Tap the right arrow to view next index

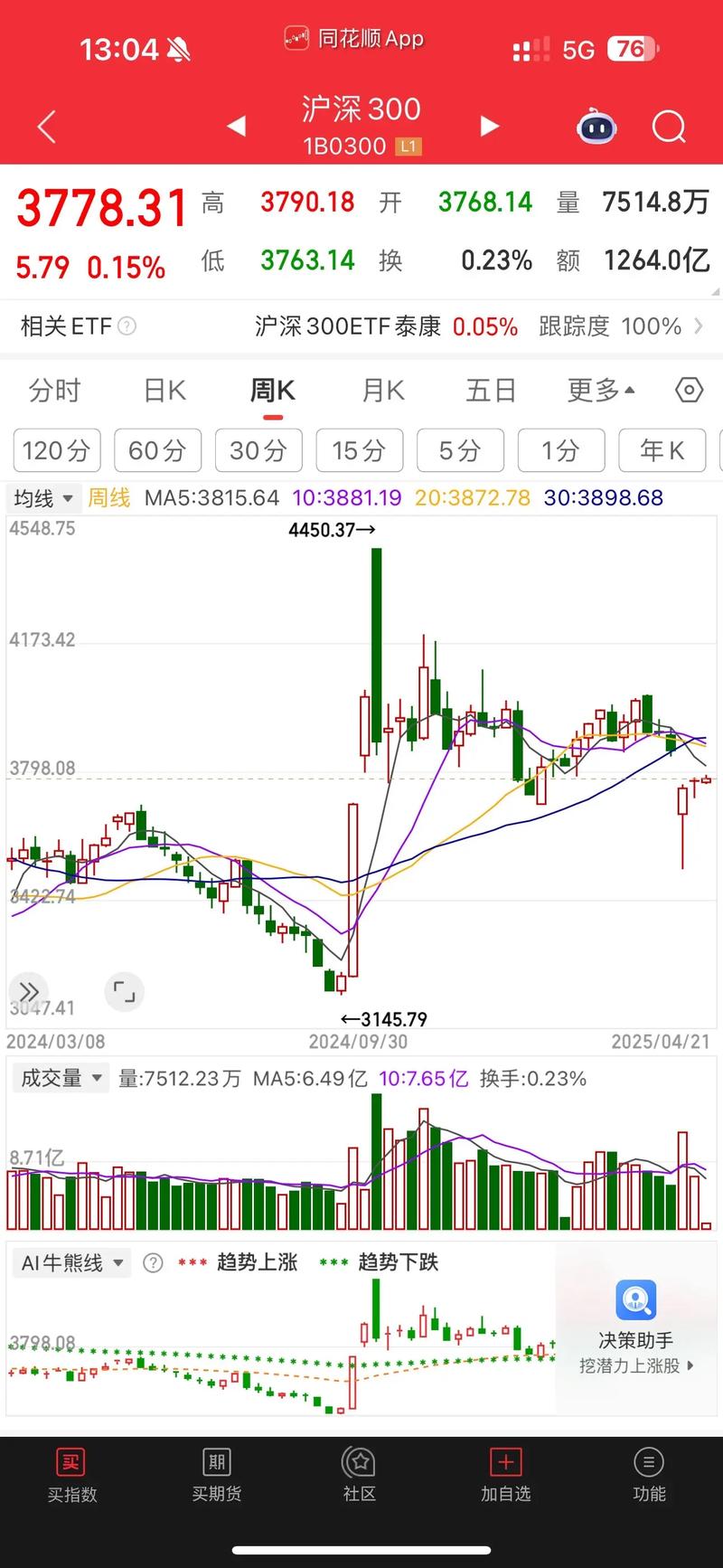[489, 127]
